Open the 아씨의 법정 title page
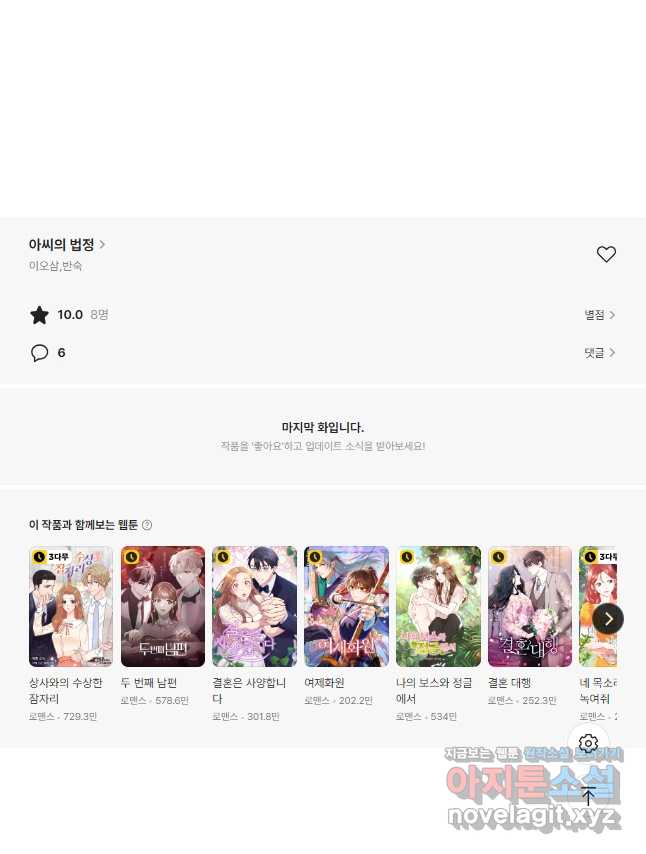 (66, 244)
